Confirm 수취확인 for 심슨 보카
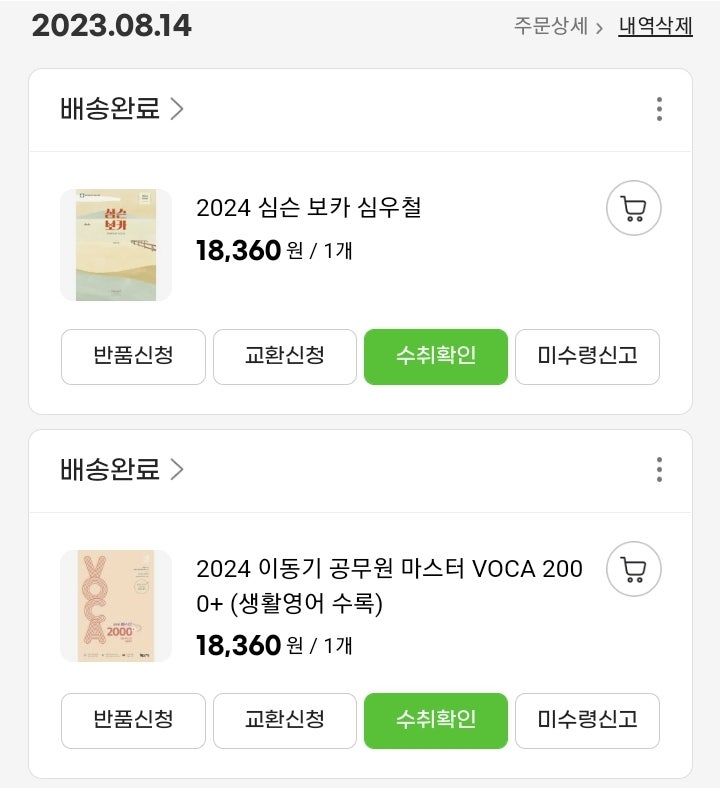The image size is (720, 788). 436,356
